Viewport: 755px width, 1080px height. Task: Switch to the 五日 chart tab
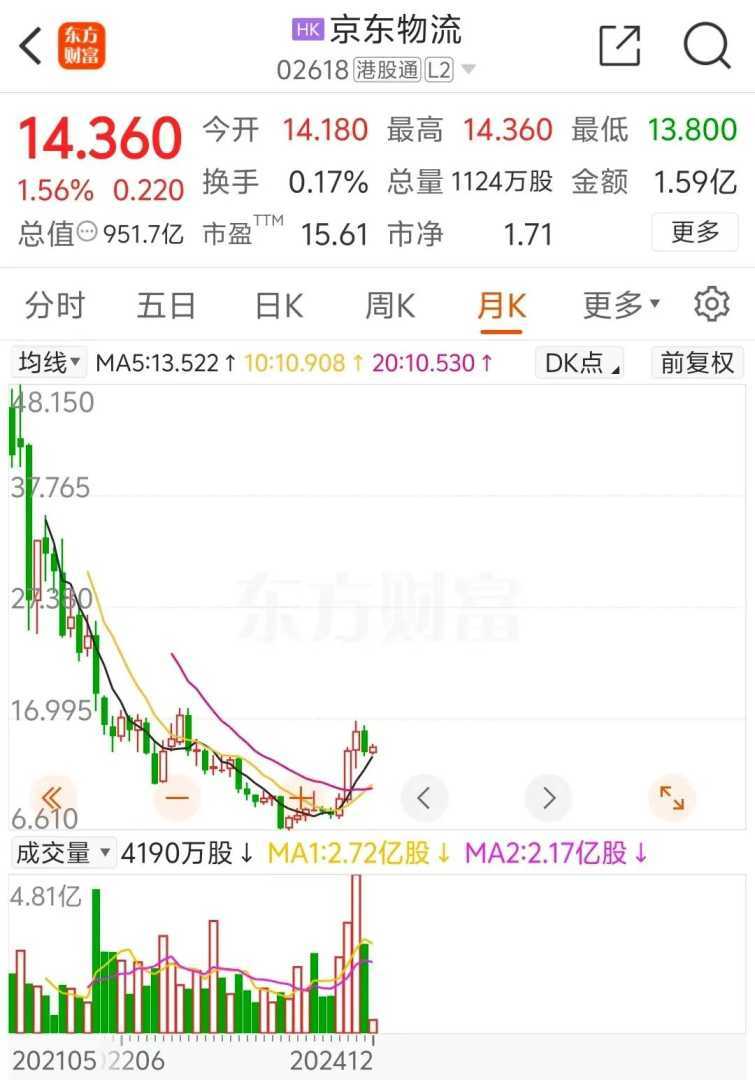click(x=166, y=305)
